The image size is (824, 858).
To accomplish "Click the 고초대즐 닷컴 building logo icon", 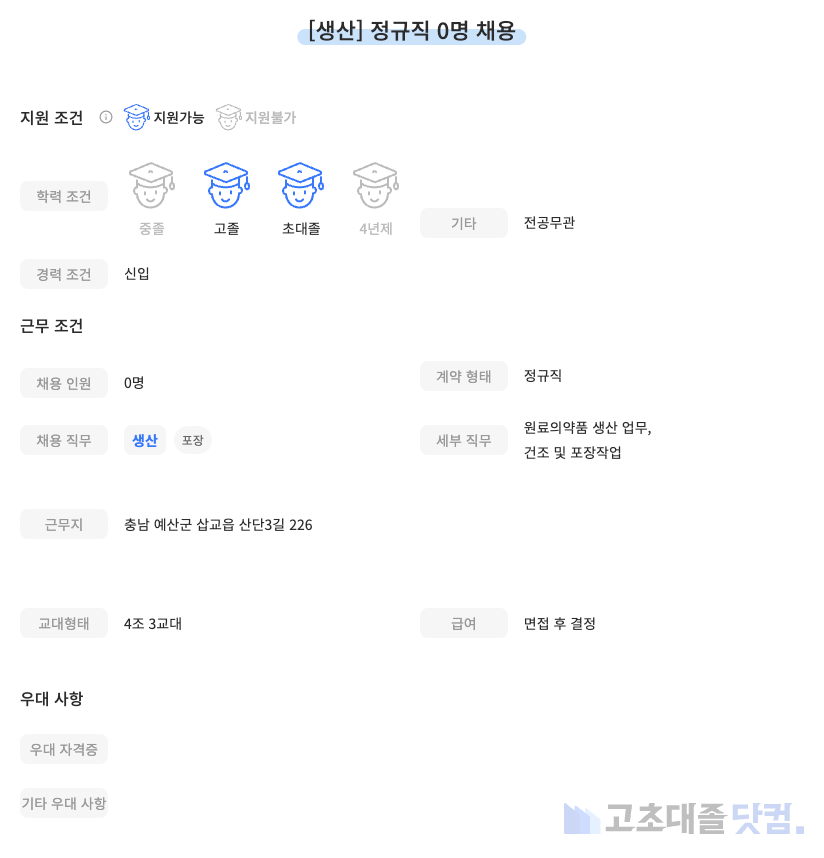I will tap(582, 819).
